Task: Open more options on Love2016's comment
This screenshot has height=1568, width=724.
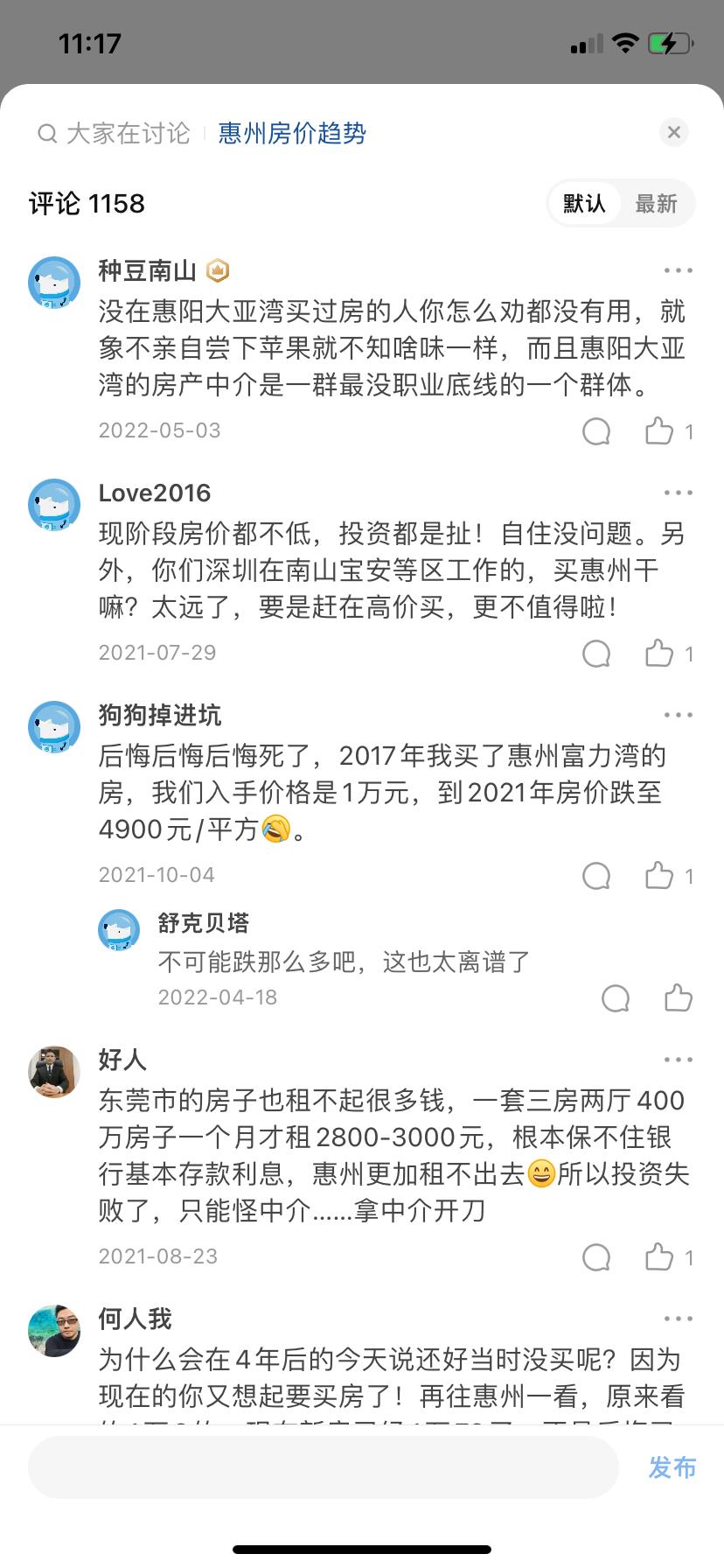Action: pyautogui.click(x=678, y=493)
